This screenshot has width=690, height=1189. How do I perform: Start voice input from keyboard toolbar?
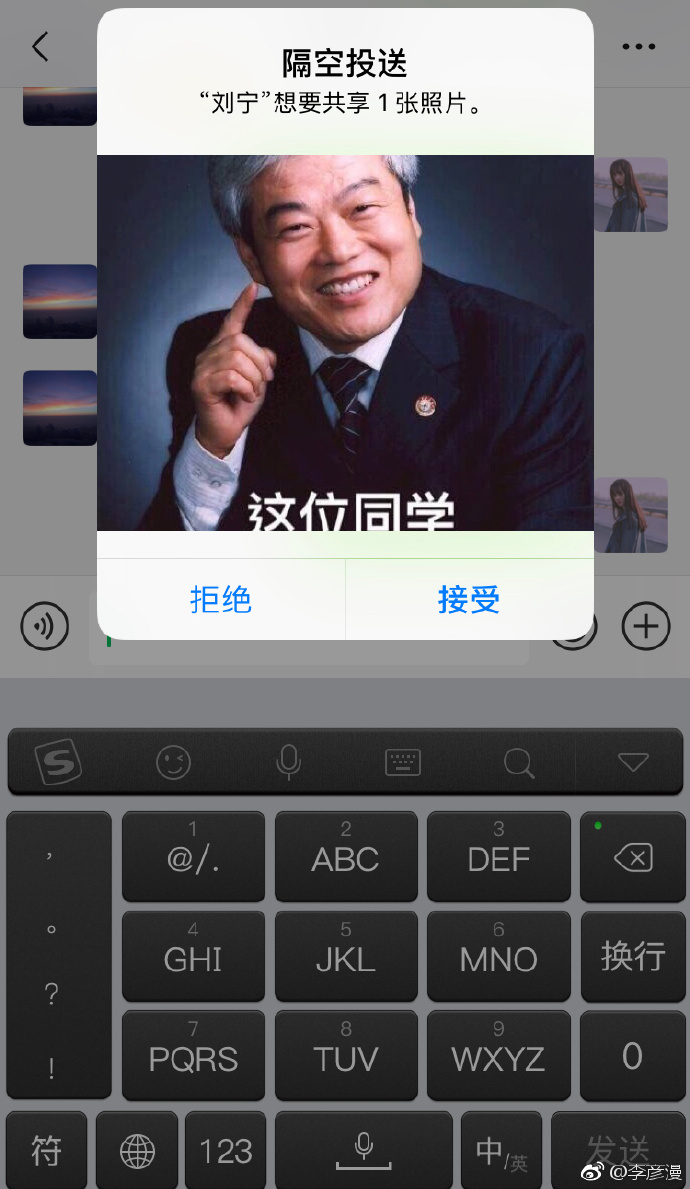[288, 763]
